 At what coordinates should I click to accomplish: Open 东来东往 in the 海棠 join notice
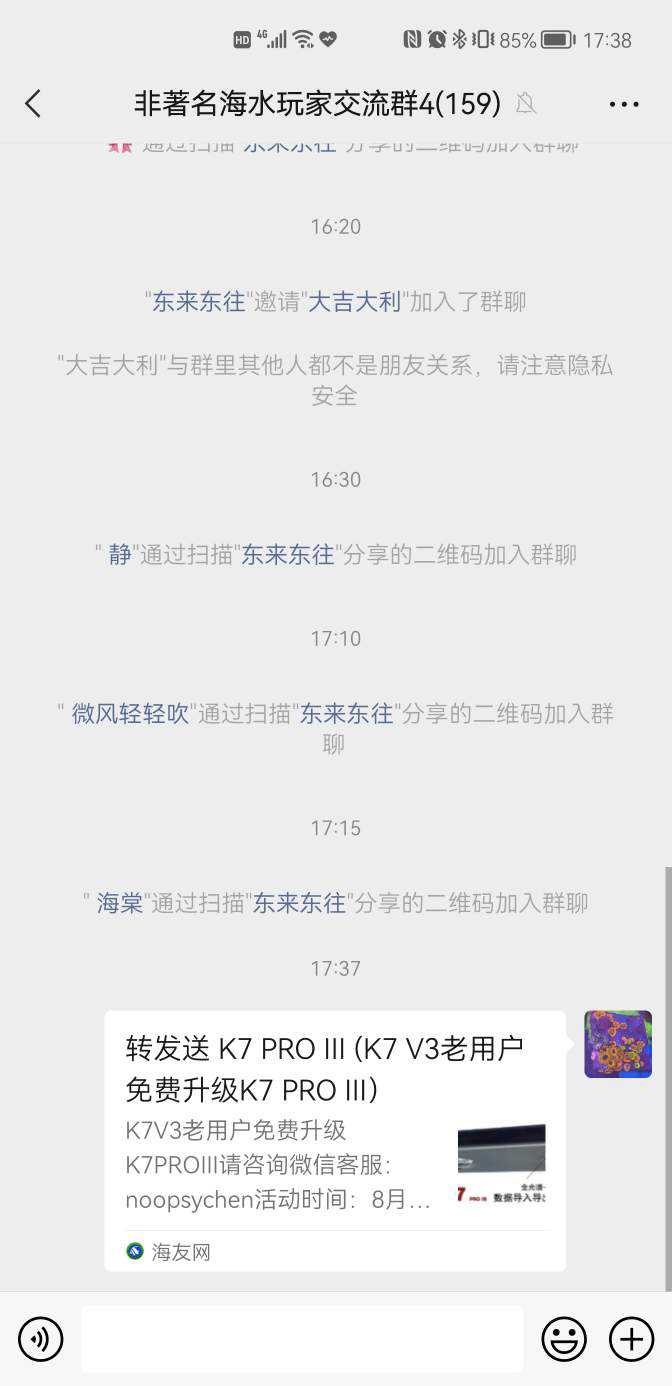coord(299,904)
